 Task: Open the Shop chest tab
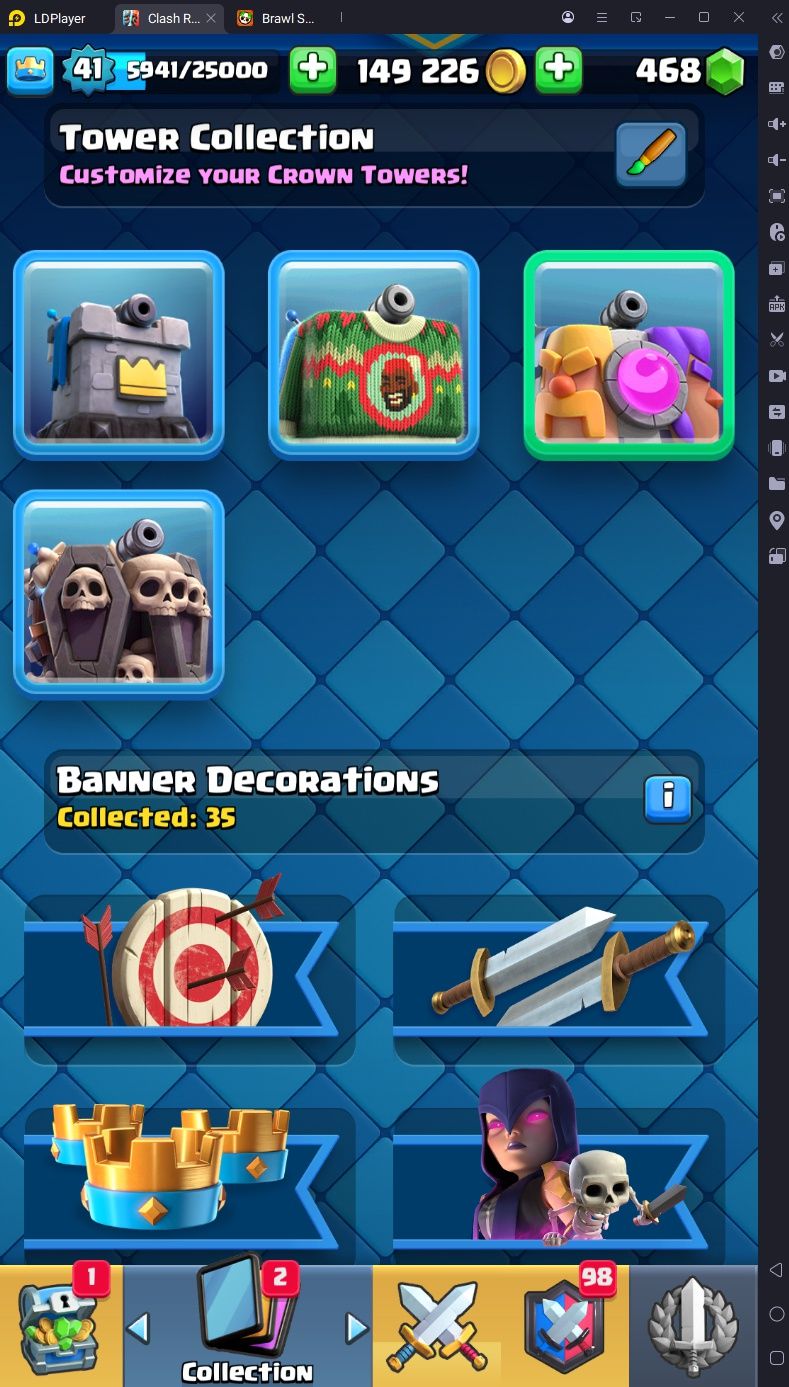tap(60, 1327)
